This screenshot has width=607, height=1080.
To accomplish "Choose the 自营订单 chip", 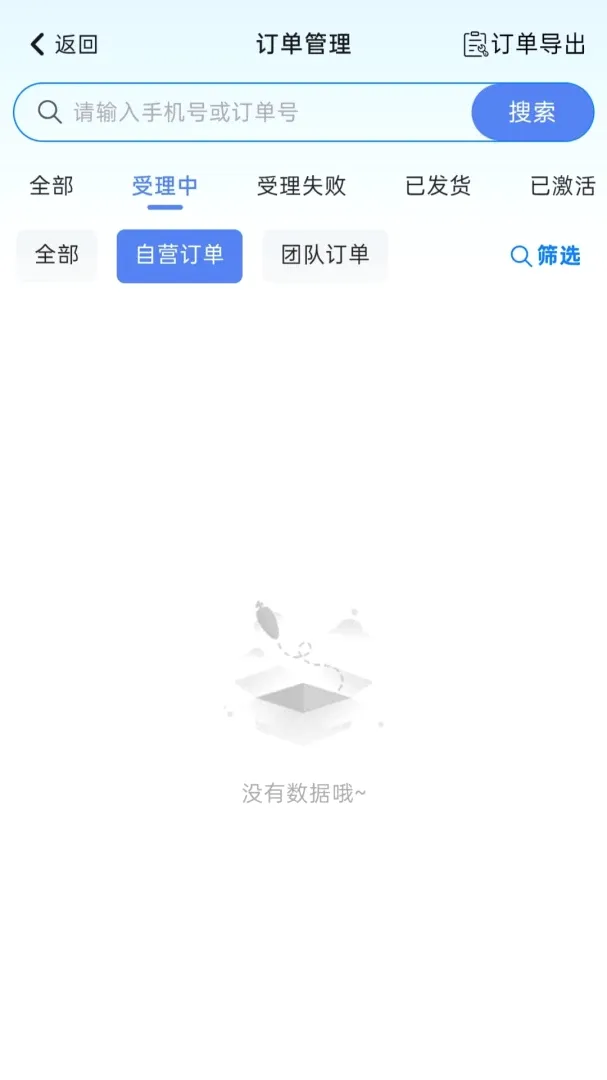I will (x=179, y=256).
